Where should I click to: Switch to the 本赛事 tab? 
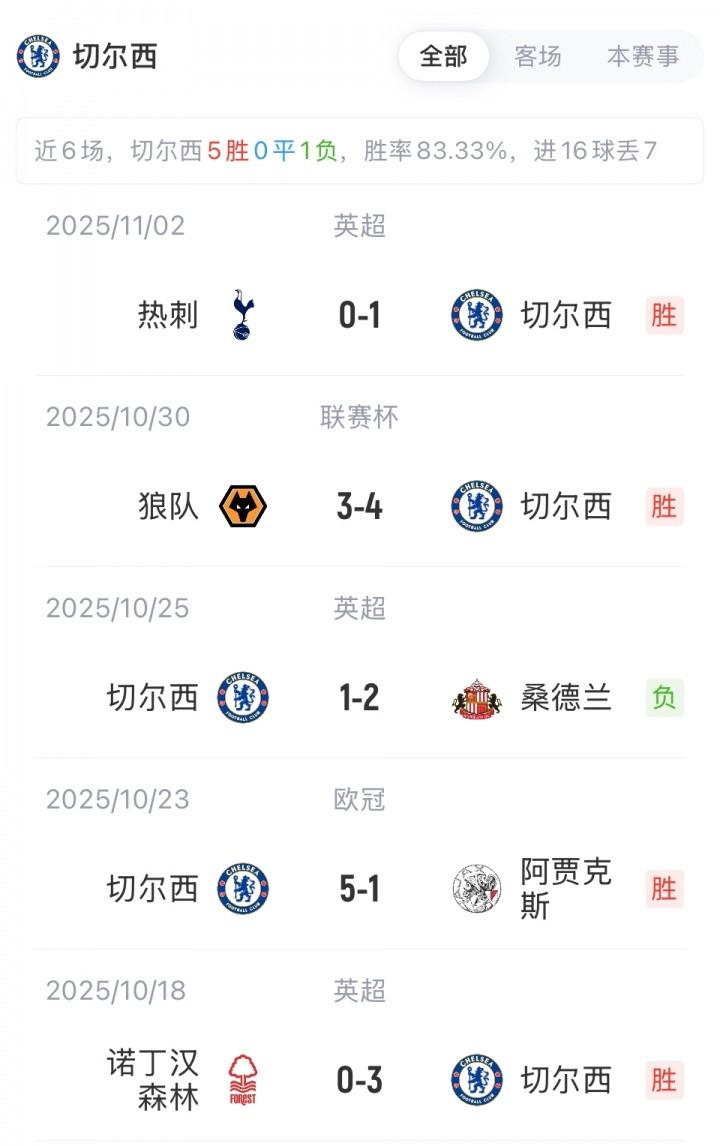click(x=643, y=56)
